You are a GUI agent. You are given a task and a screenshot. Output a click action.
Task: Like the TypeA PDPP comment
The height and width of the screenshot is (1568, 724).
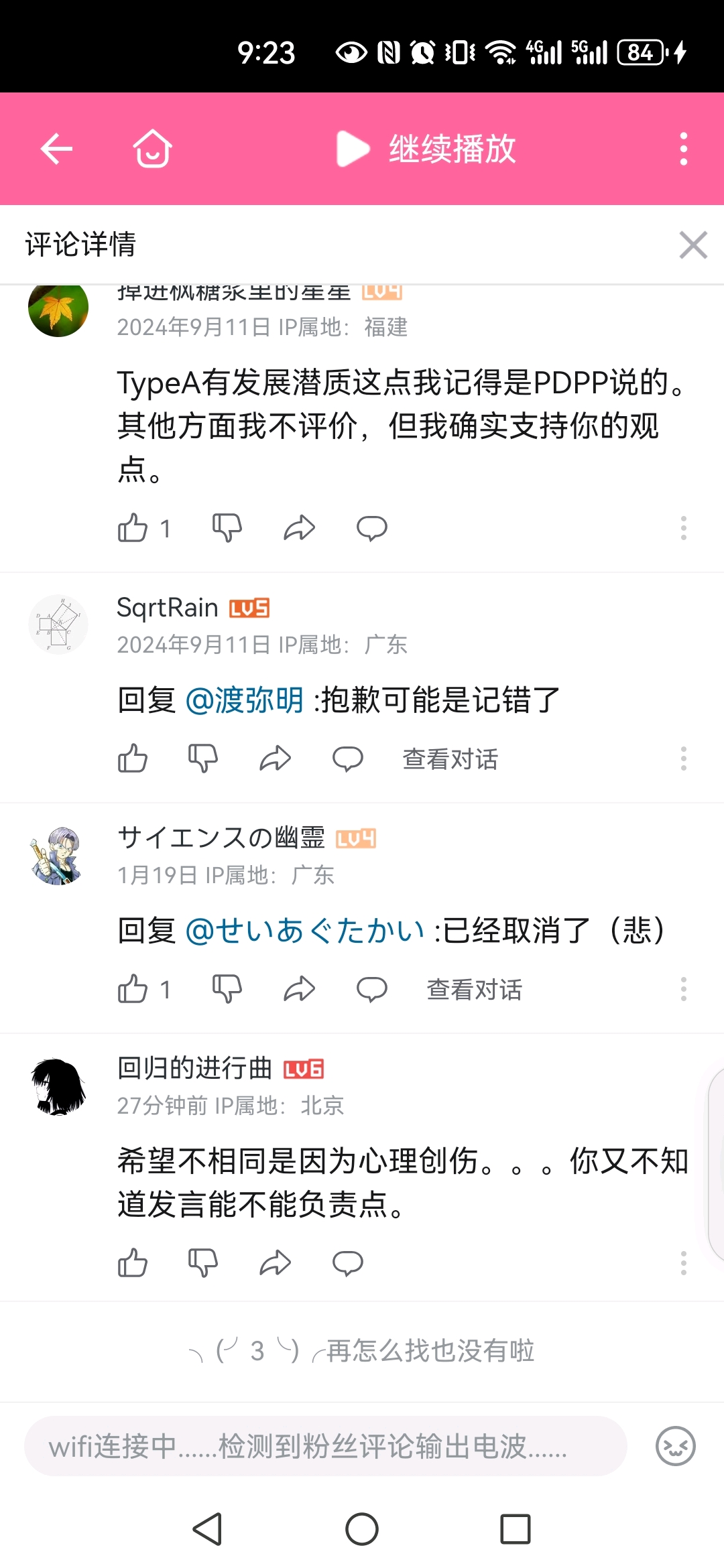(133, 528)
